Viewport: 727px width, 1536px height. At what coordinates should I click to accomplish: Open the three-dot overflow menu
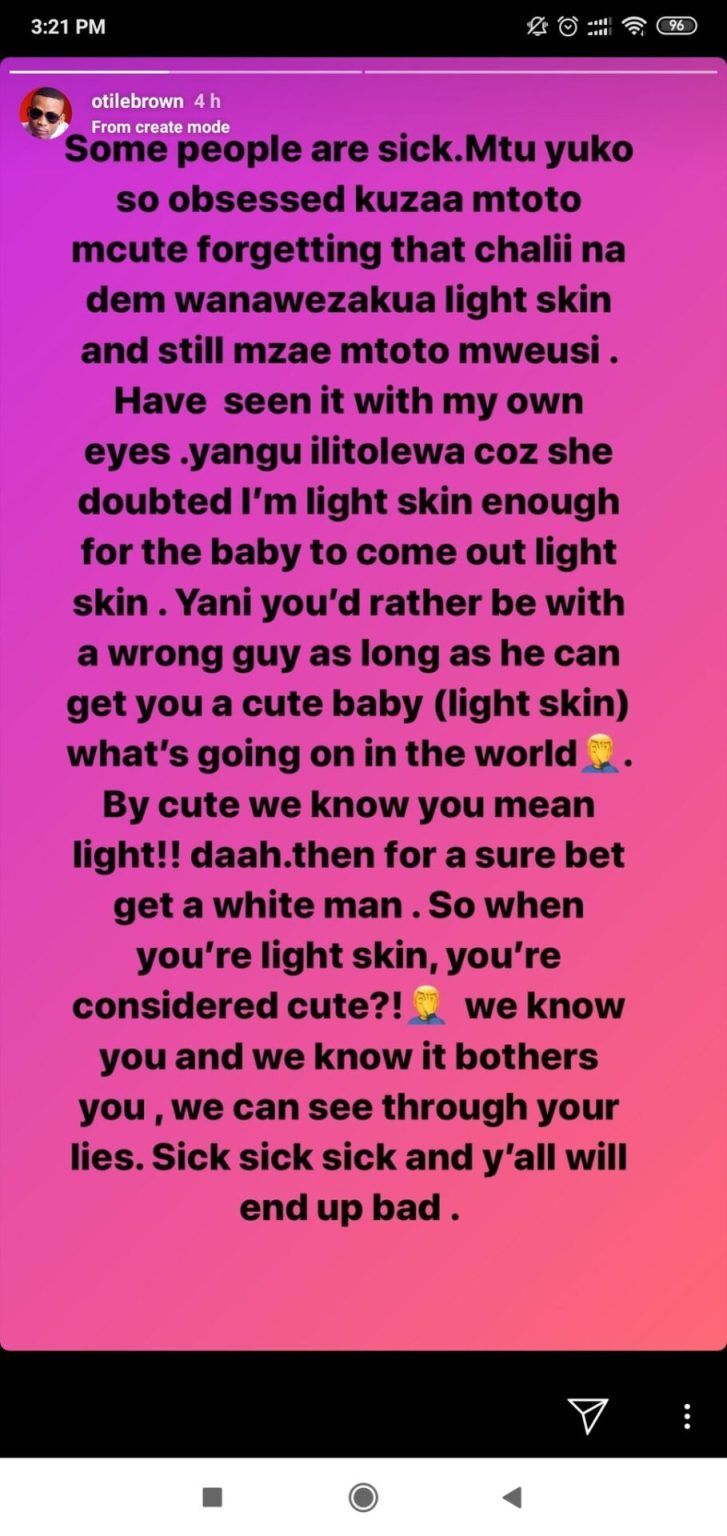tap(686, 1415)
